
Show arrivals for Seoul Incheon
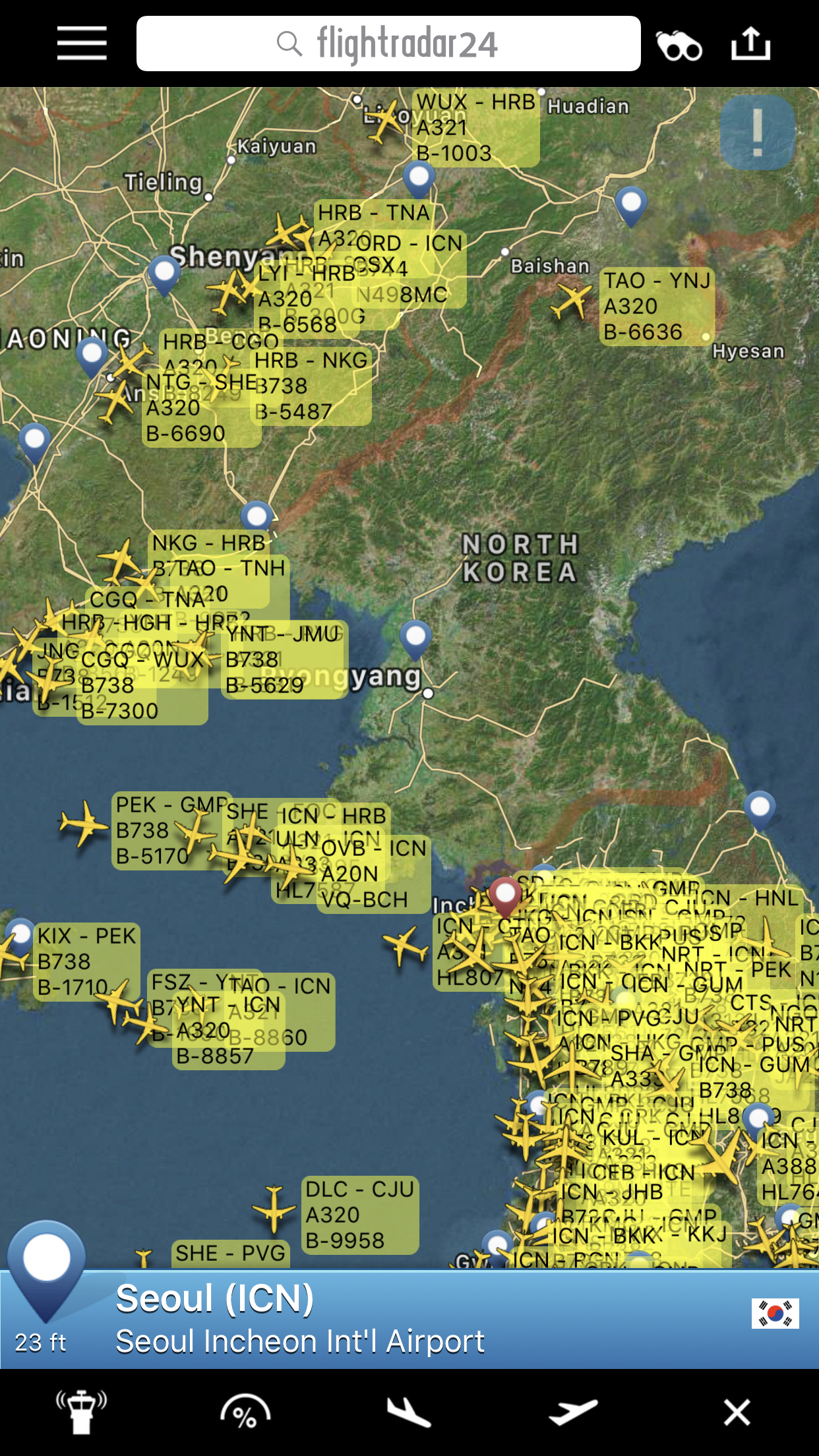(409, 1412)
